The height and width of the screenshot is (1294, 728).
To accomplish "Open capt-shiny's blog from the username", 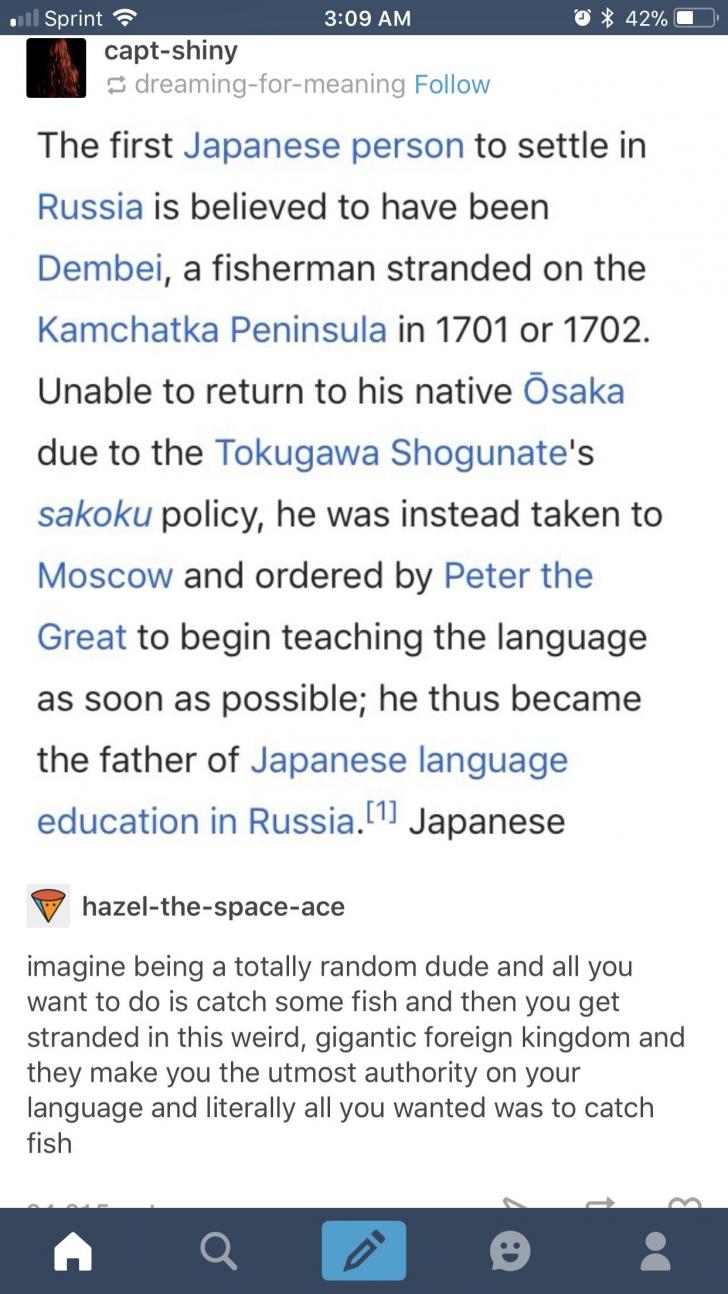I will point(171,51).
